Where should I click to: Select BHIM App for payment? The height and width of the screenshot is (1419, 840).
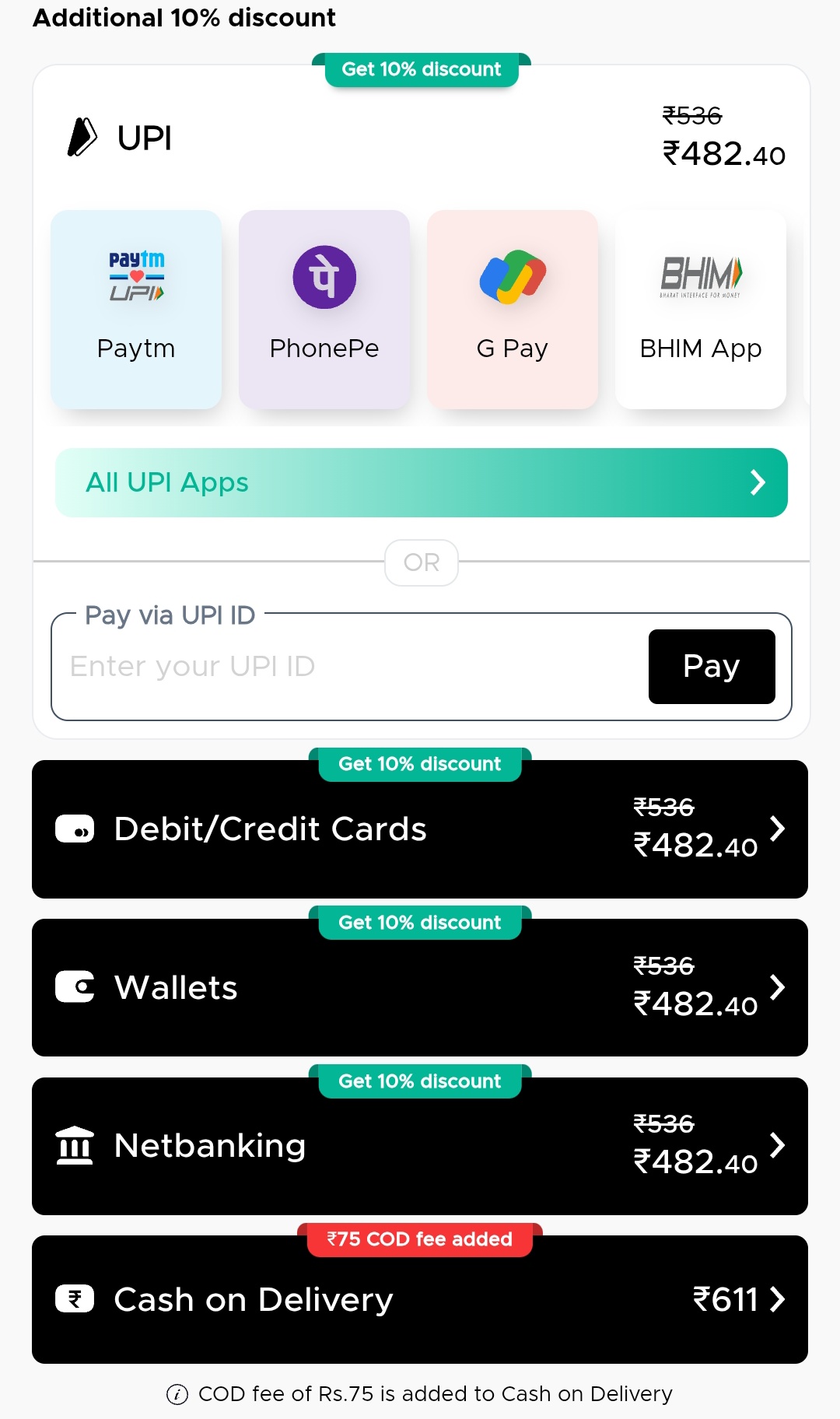[x=700, y=309]
